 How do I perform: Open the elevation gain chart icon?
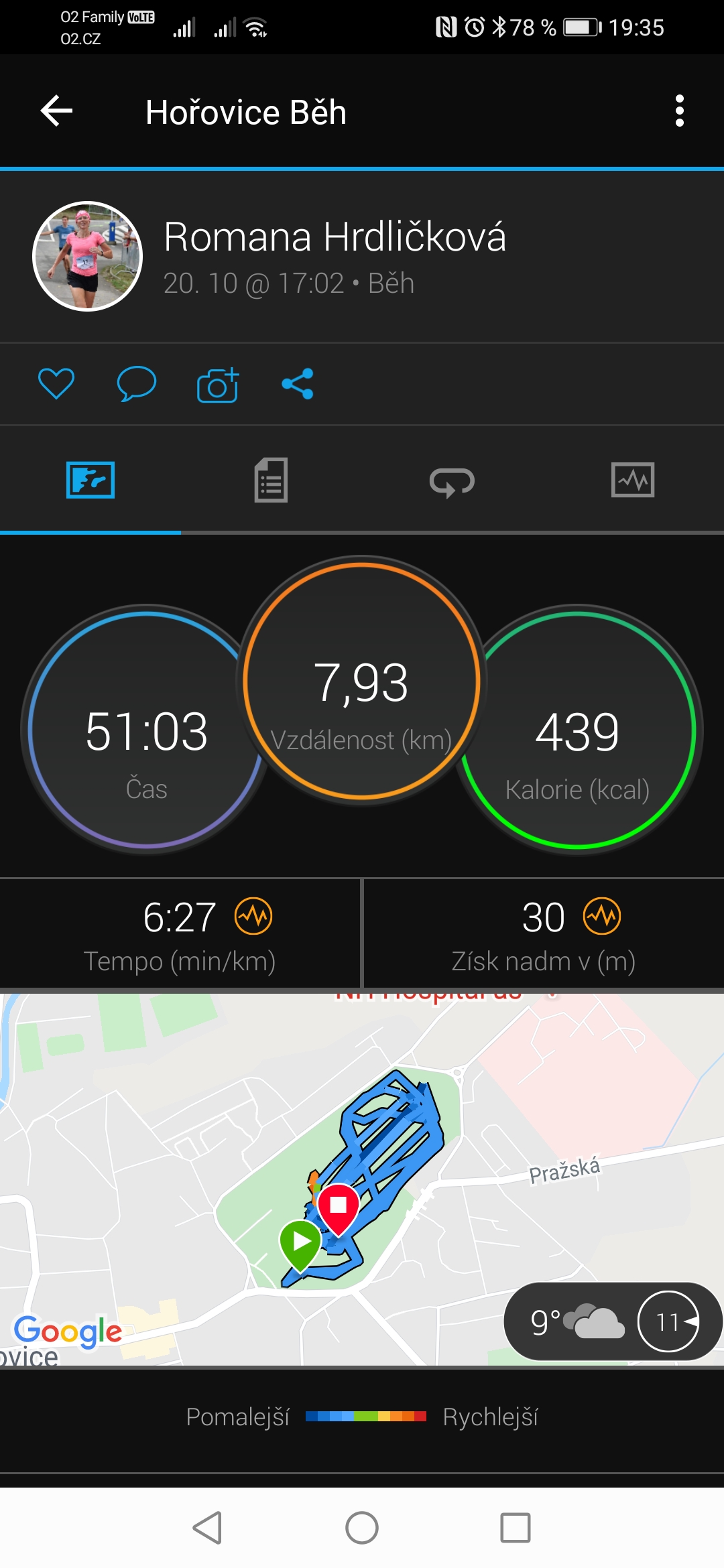pyautogui.click(x=602, y=916)
